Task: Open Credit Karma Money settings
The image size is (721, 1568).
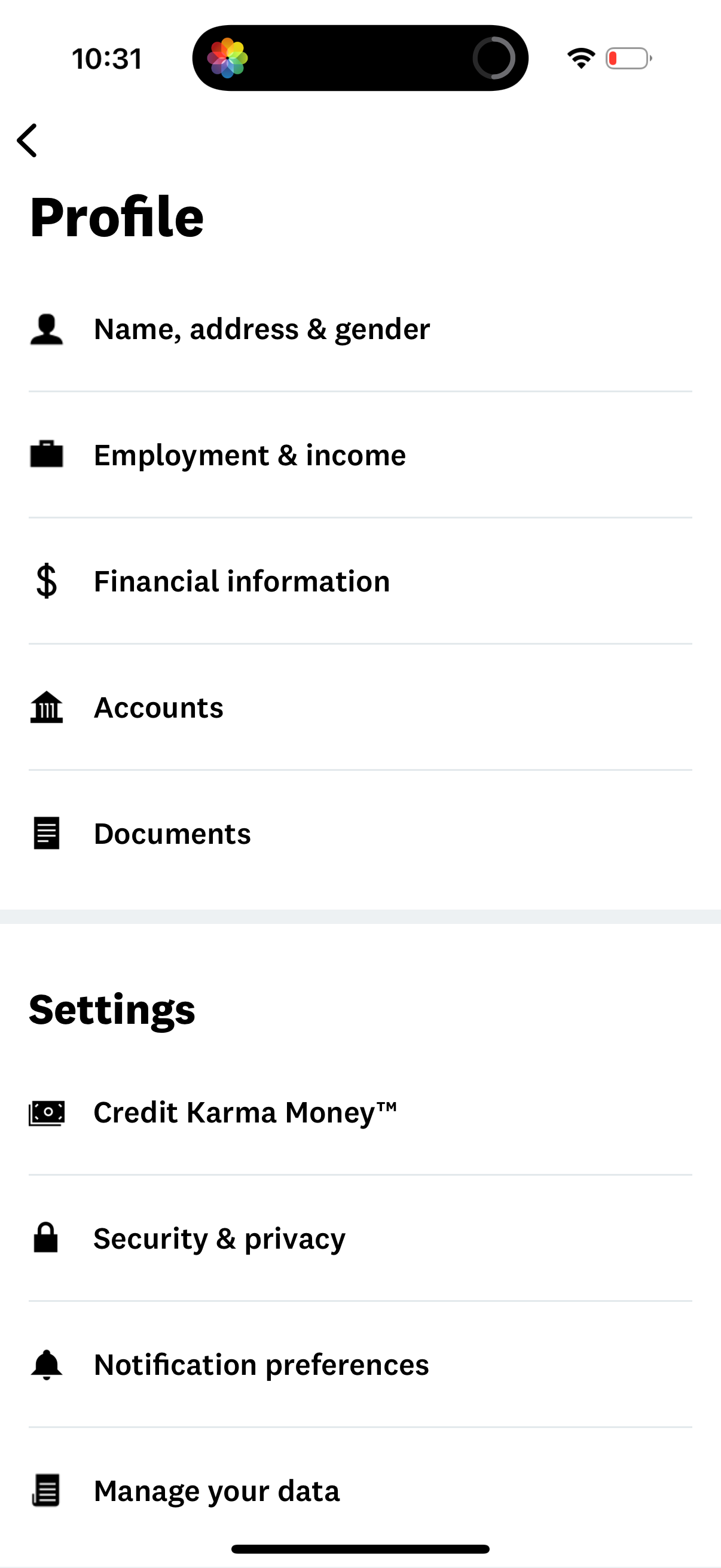Action: 245,1111
